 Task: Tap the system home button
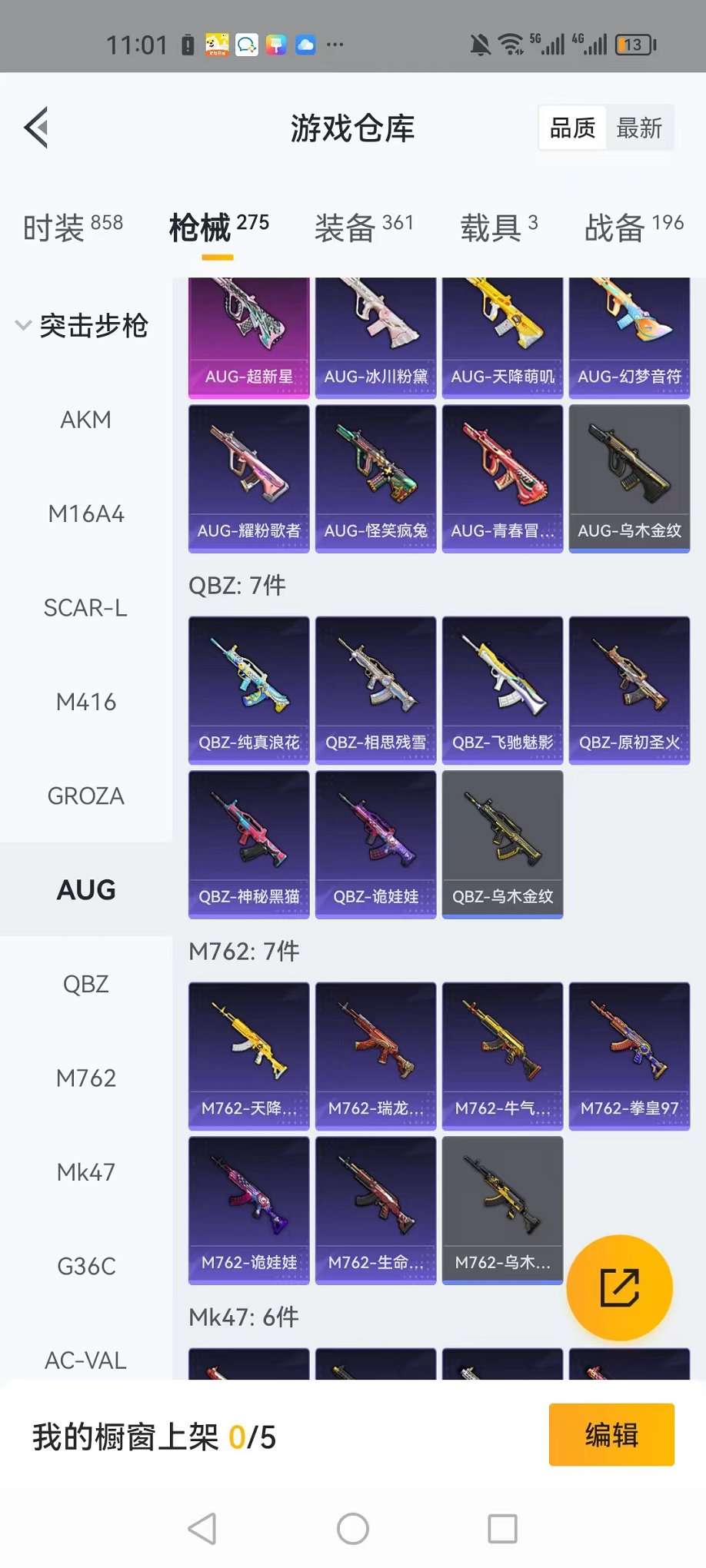point(353,1529)
